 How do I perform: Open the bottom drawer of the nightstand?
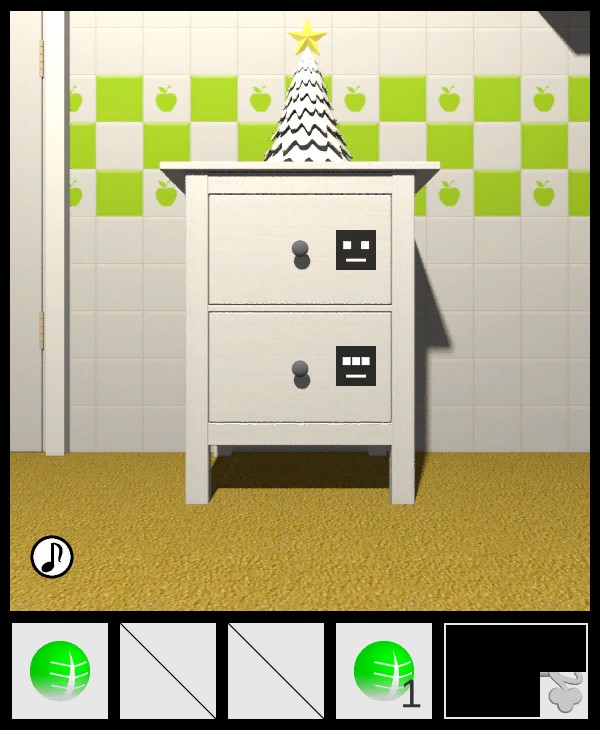(x=300, y=372)
